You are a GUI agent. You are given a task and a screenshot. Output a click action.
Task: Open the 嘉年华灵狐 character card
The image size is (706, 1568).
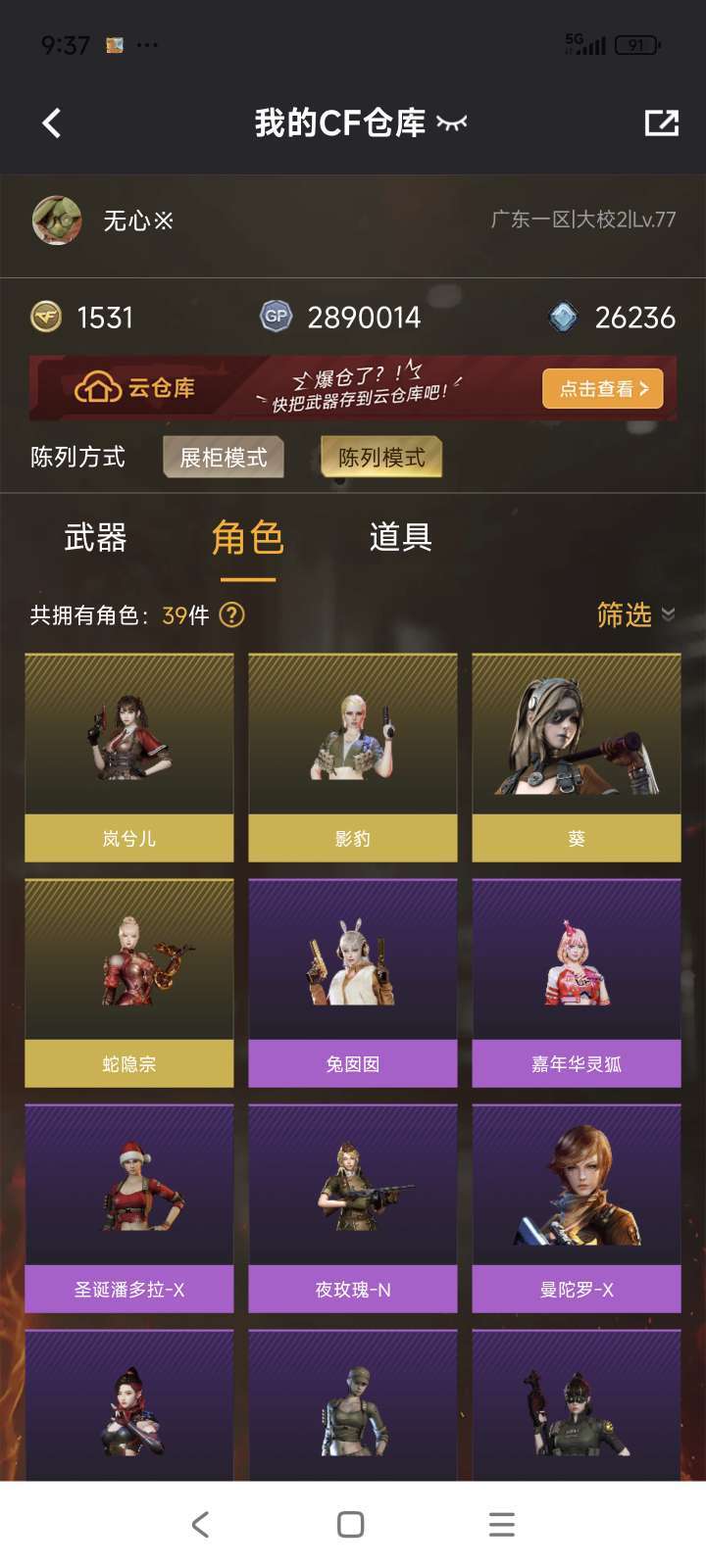[577, 983]
